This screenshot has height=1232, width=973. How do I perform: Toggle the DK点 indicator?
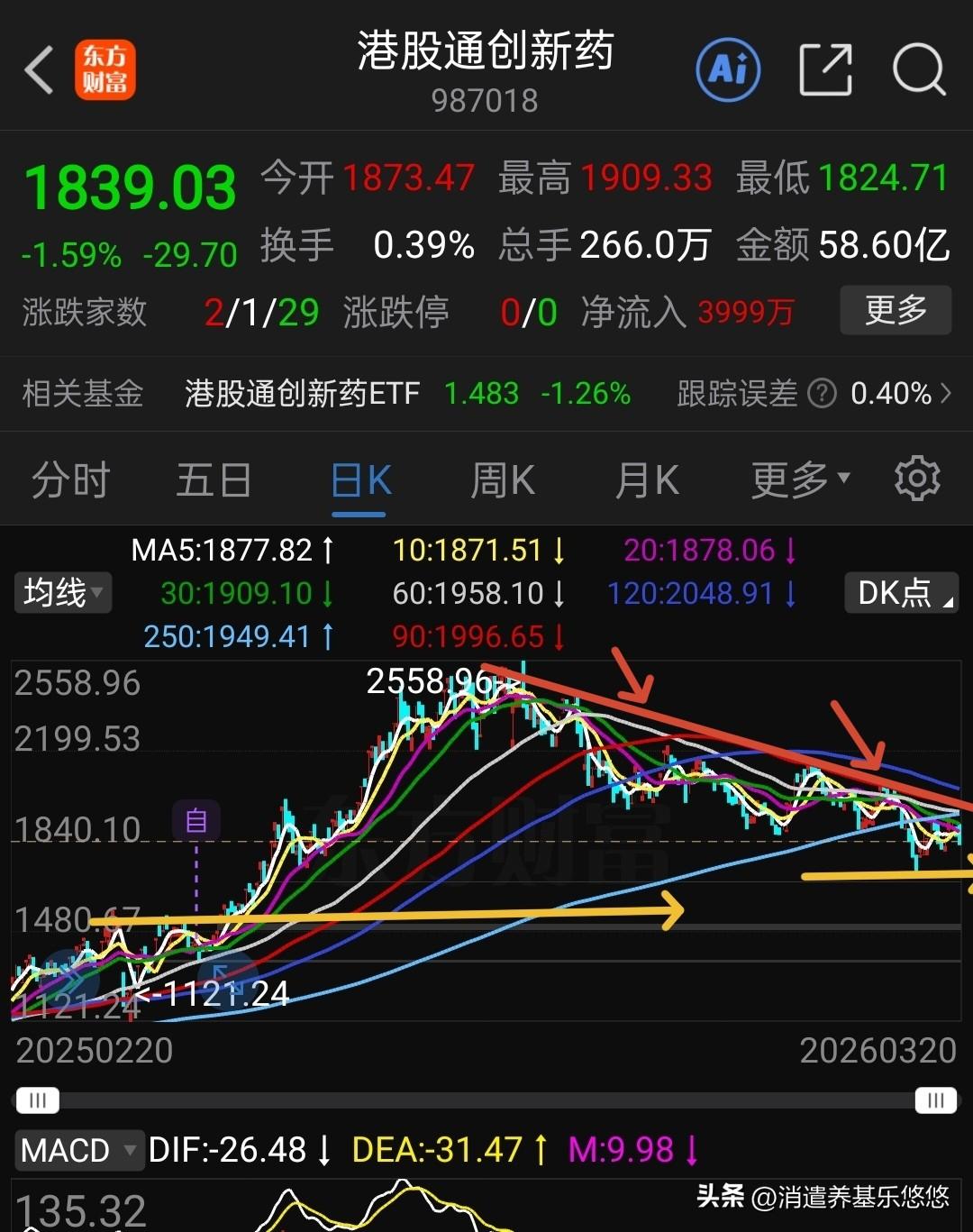click(x=900, y=593)
